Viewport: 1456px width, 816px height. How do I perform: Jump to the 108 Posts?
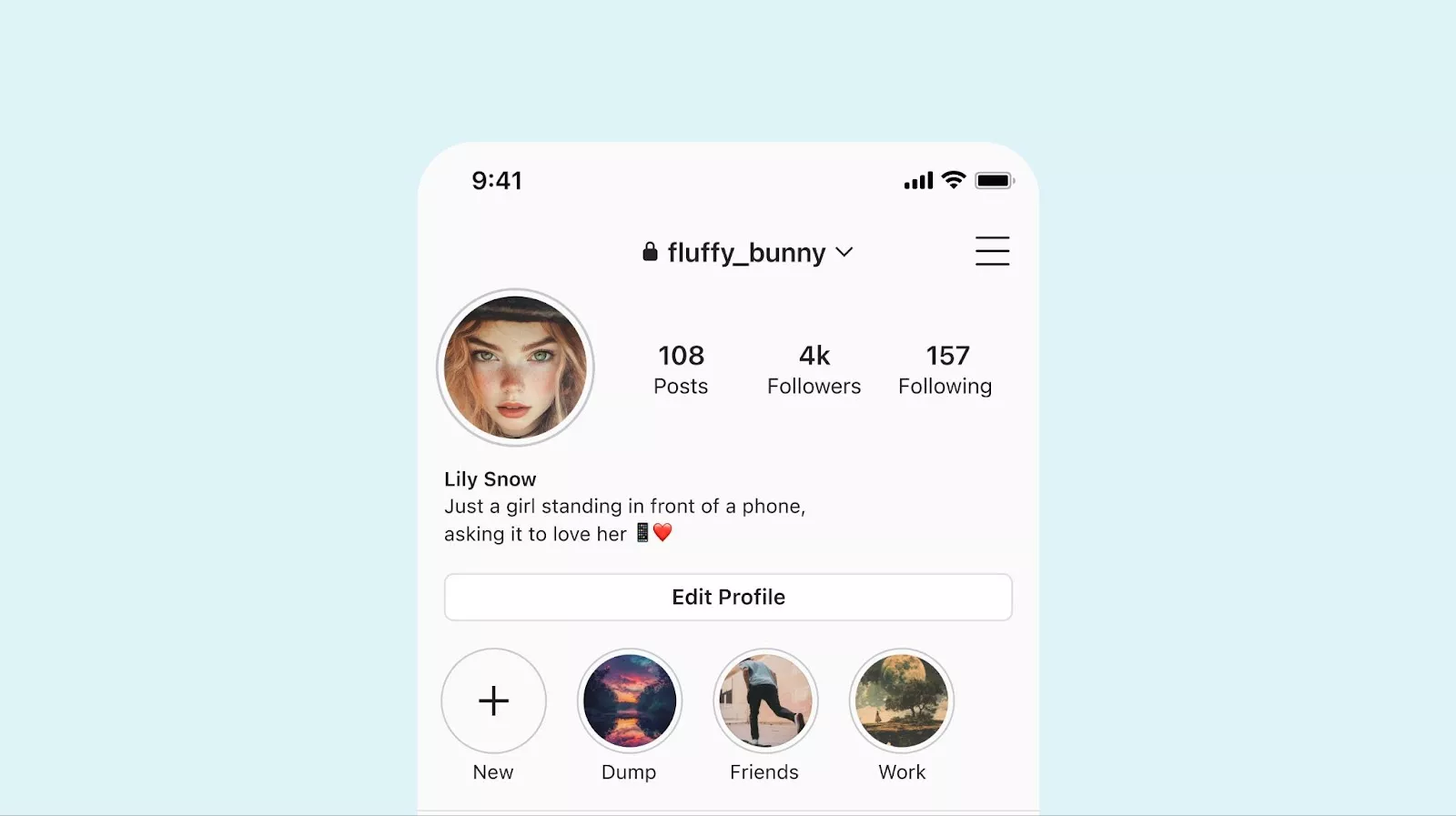click(681, 369)
